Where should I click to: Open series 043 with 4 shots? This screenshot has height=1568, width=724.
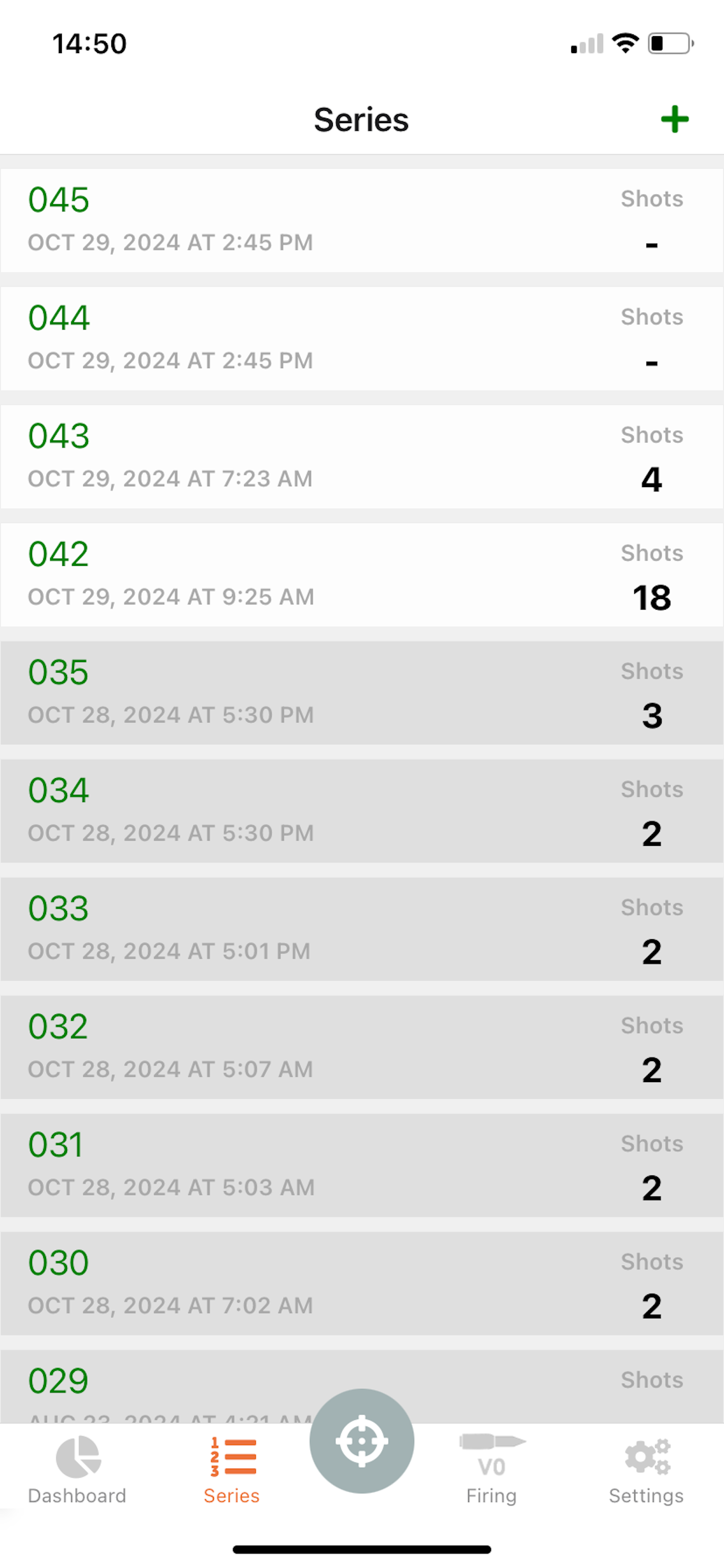[x=362, y=457]
